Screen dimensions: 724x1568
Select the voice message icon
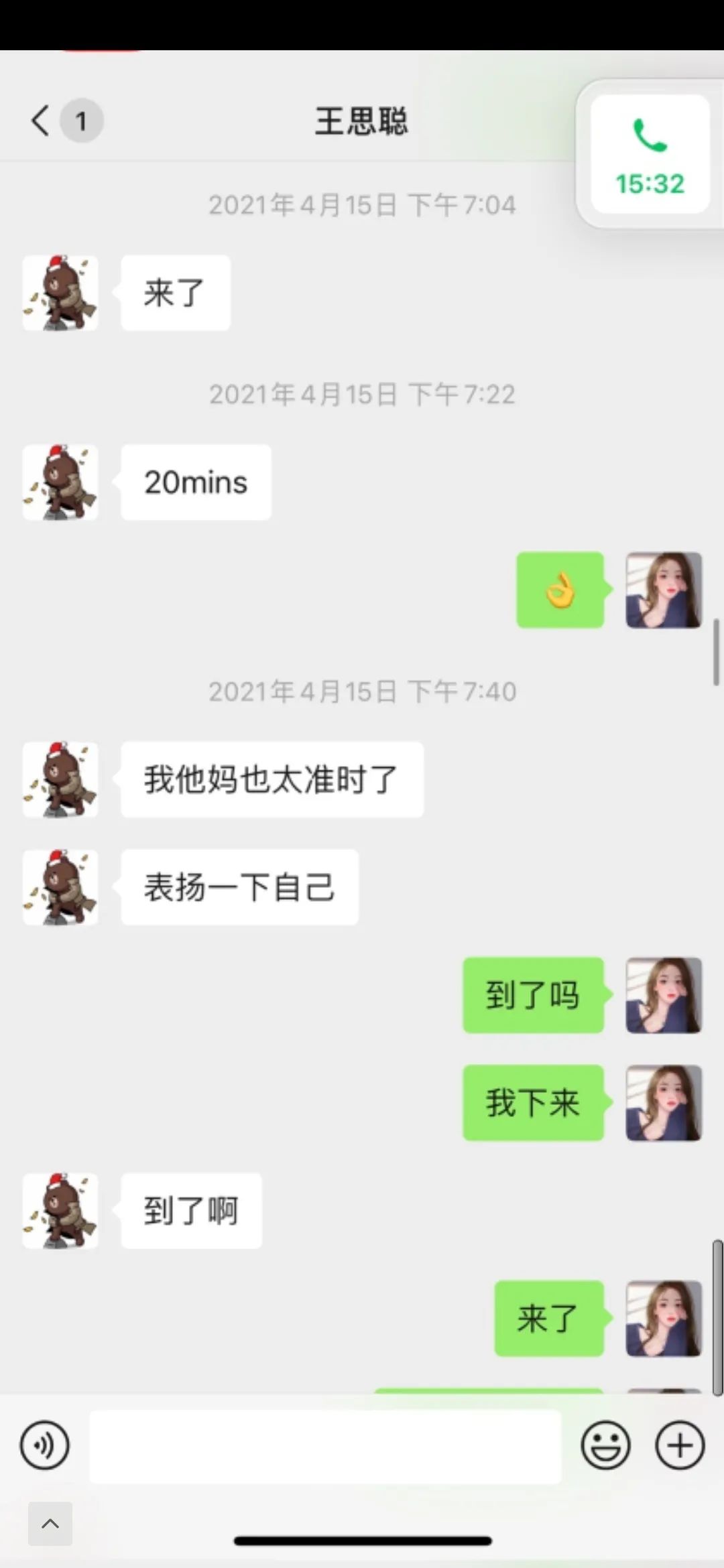(44, 1445)
